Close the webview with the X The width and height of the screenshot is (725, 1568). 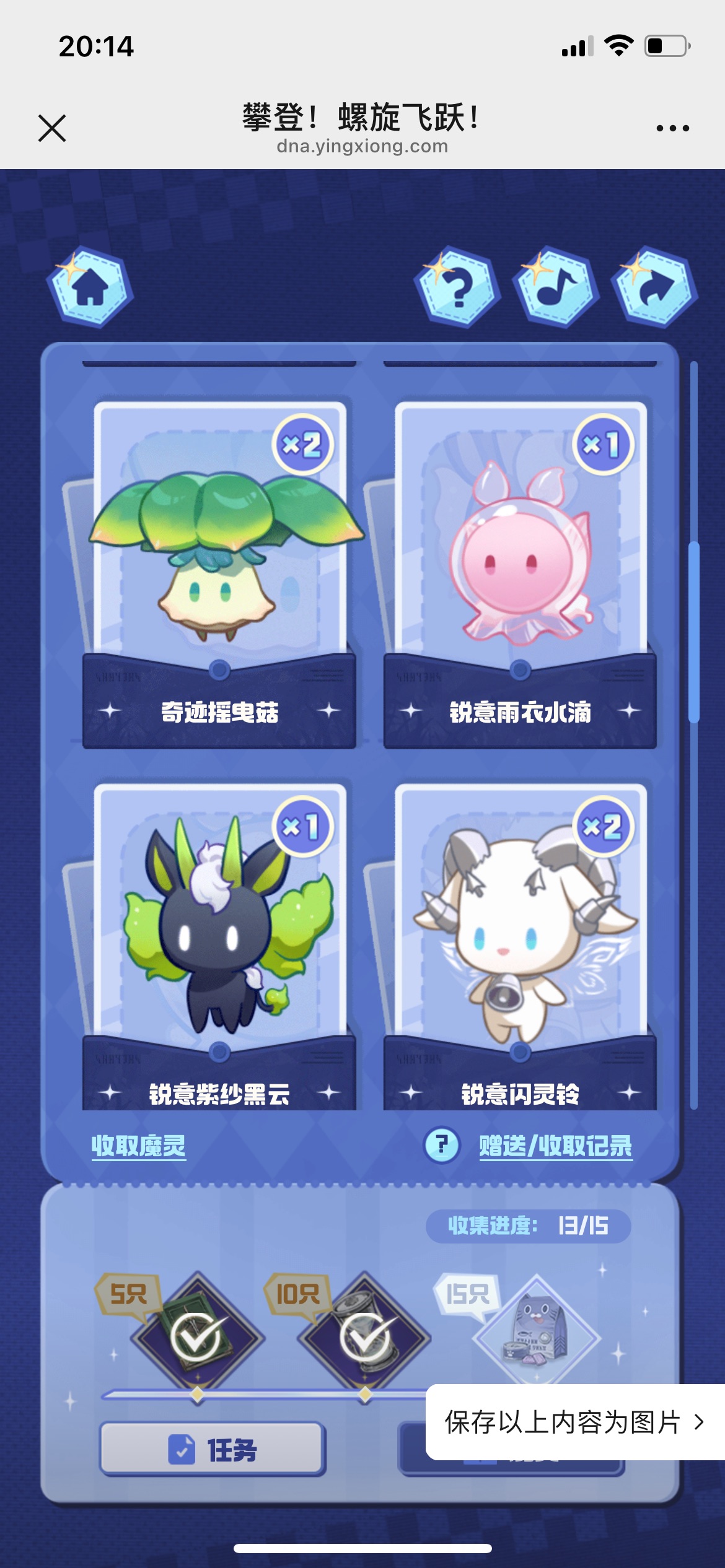(x=52, y=128)
